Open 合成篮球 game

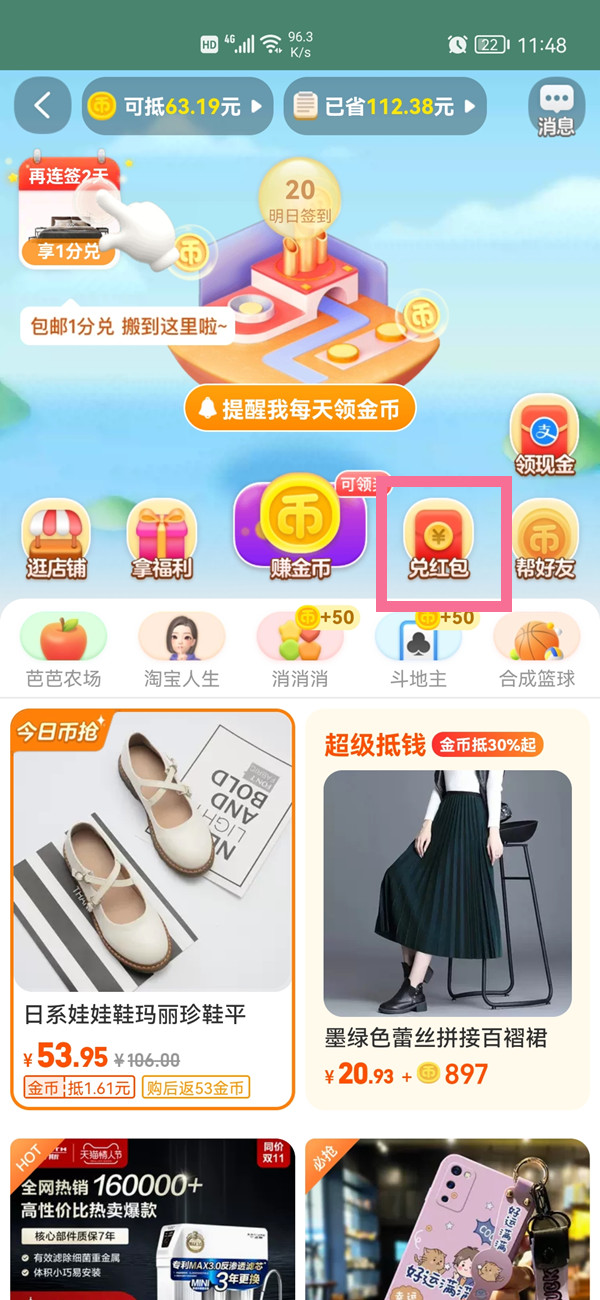click(x=537, y=650)
